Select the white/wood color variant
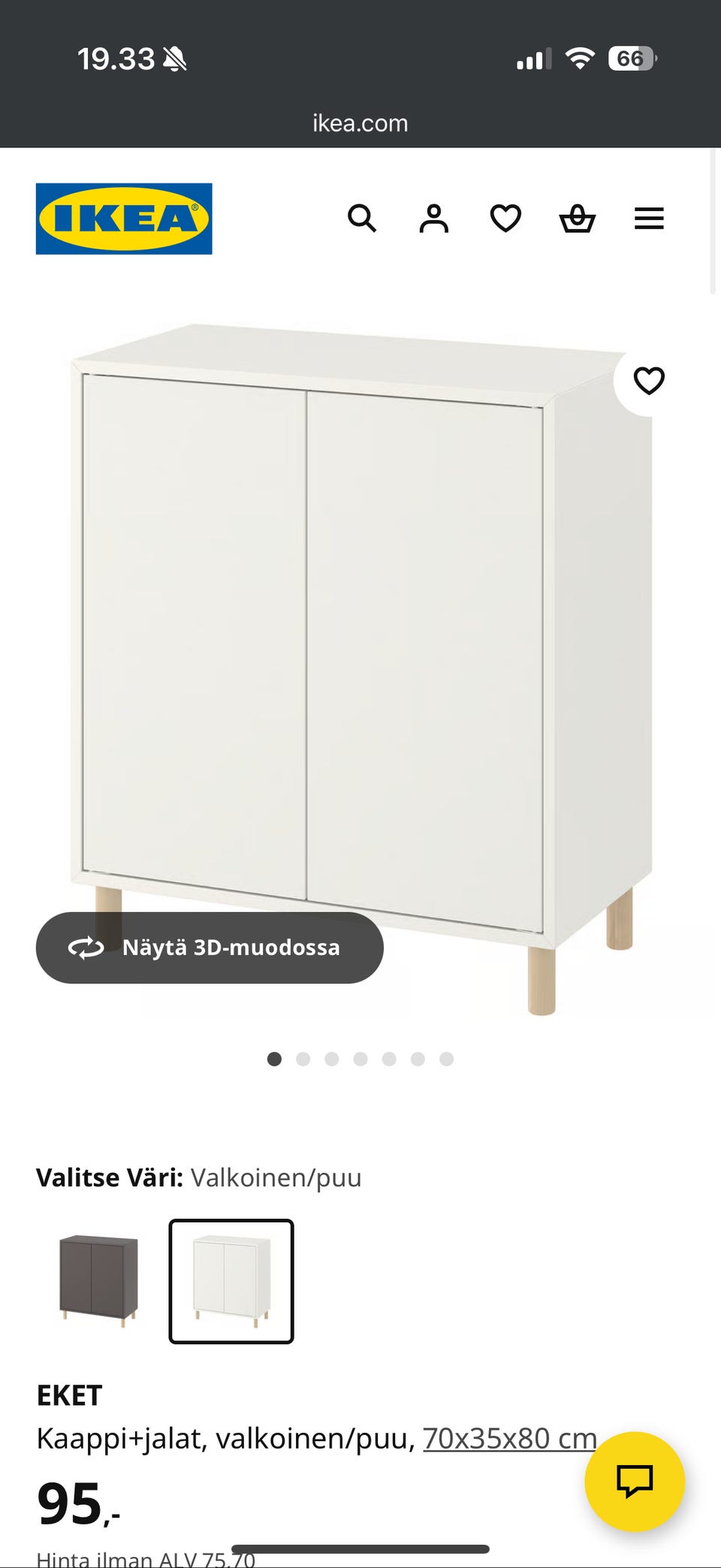Screen dimensions: 721x1568 231,1281
